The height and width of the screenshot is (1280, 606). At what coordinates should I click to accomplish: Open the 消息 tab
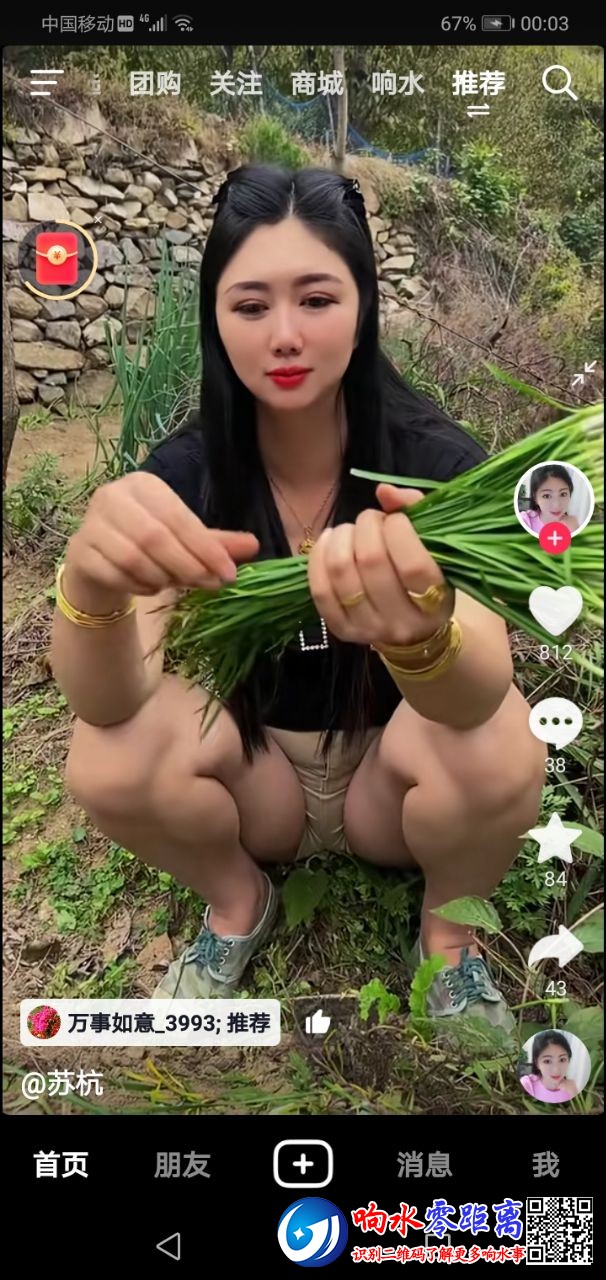pos(424,1165)
